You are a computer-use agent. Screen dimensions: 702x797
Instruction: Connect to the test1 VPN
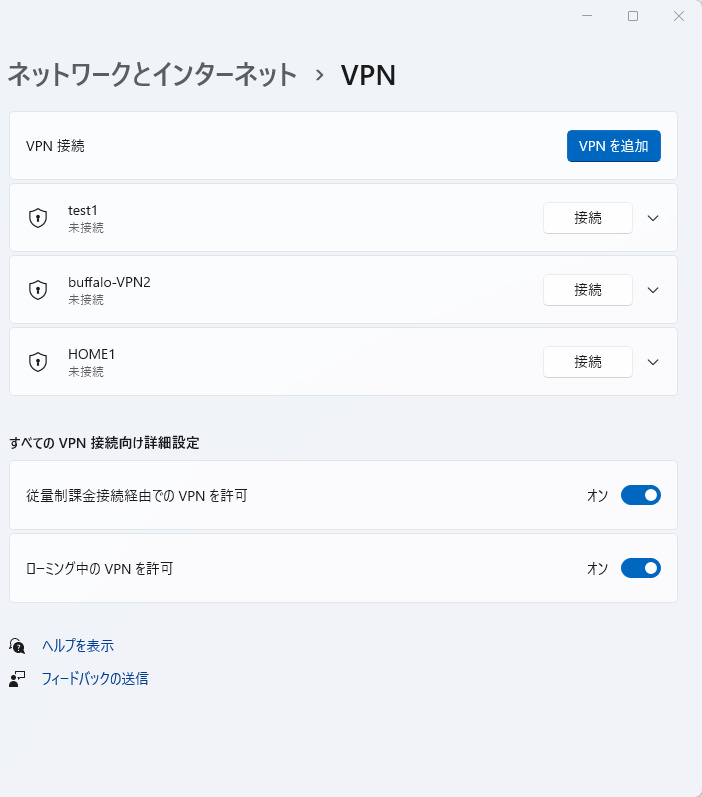click(587, 218)
